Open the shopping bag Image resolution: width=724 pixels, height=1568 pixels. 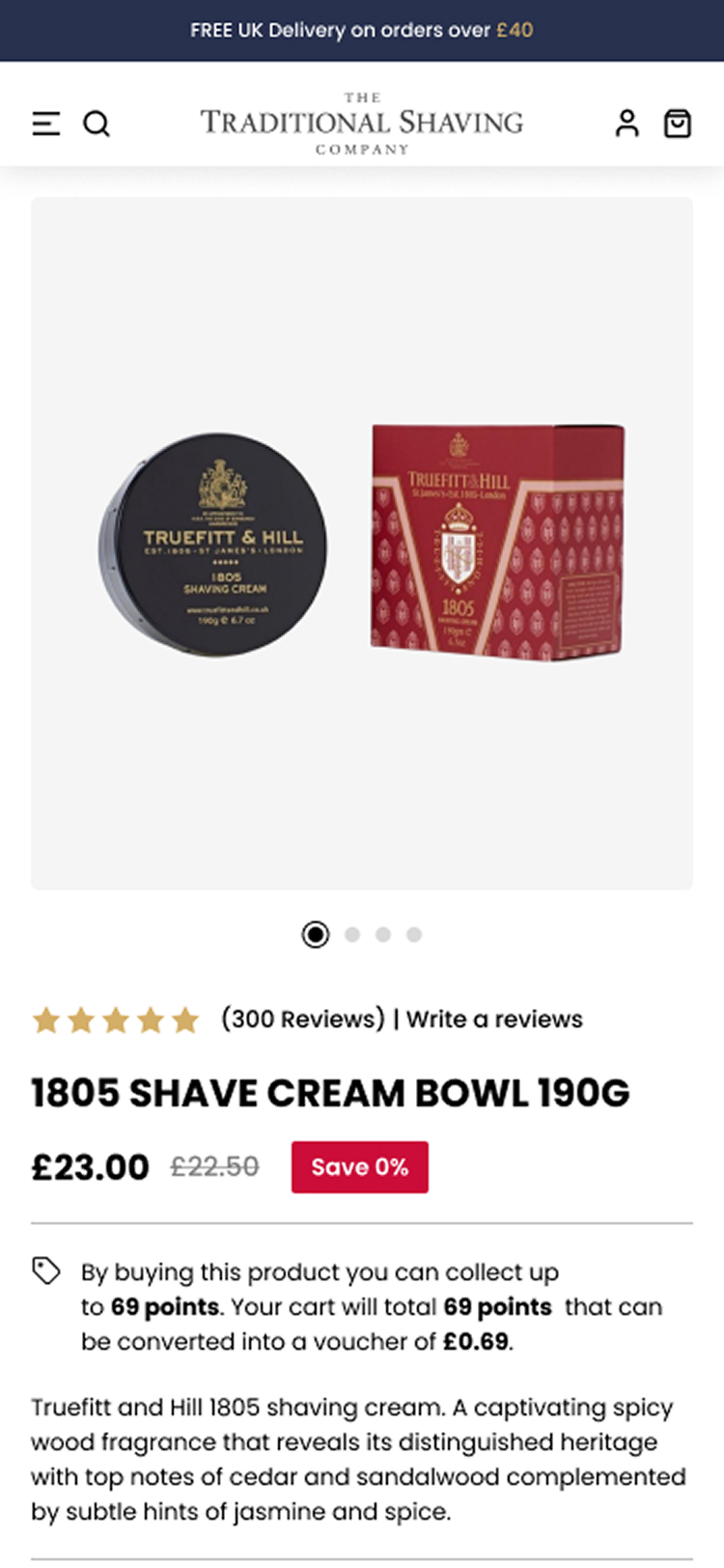tap(678, 124)
